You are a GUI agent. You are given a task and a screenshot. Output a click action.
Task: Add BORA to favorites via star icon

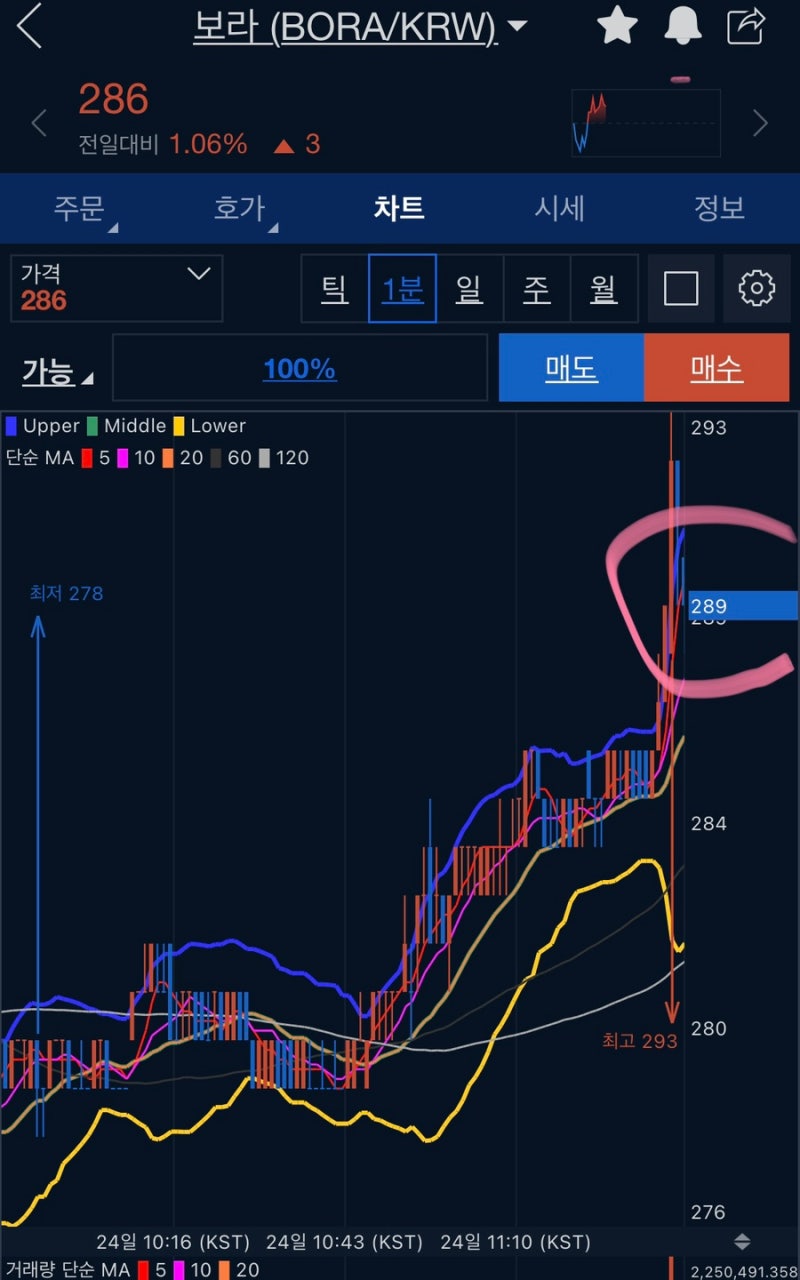coord(617,27)
